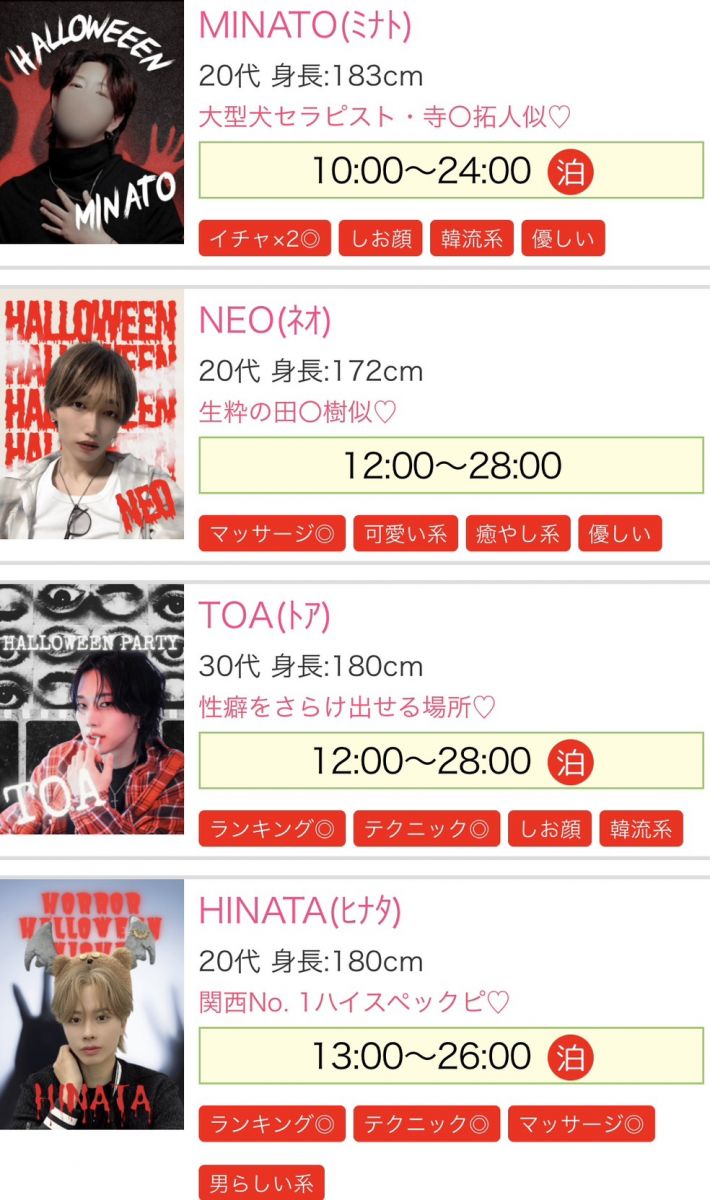Screen dimensions: 710x1200
Task: Select the マッサージ◎ tag under HINATA
Action: click(581, 1124)
